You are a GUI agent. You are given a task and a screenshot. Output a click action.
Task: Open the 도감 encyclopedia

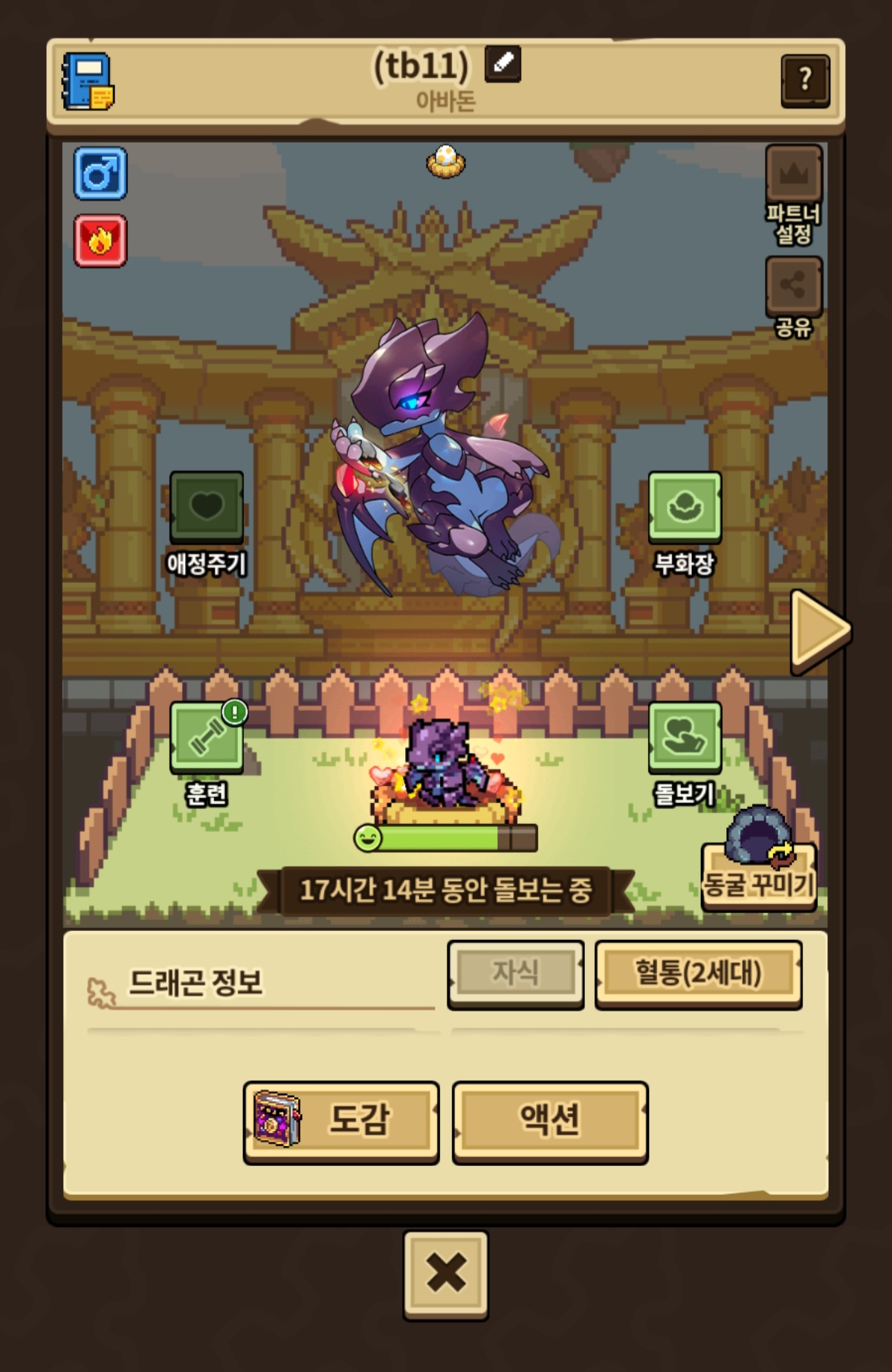point(341,1121)
